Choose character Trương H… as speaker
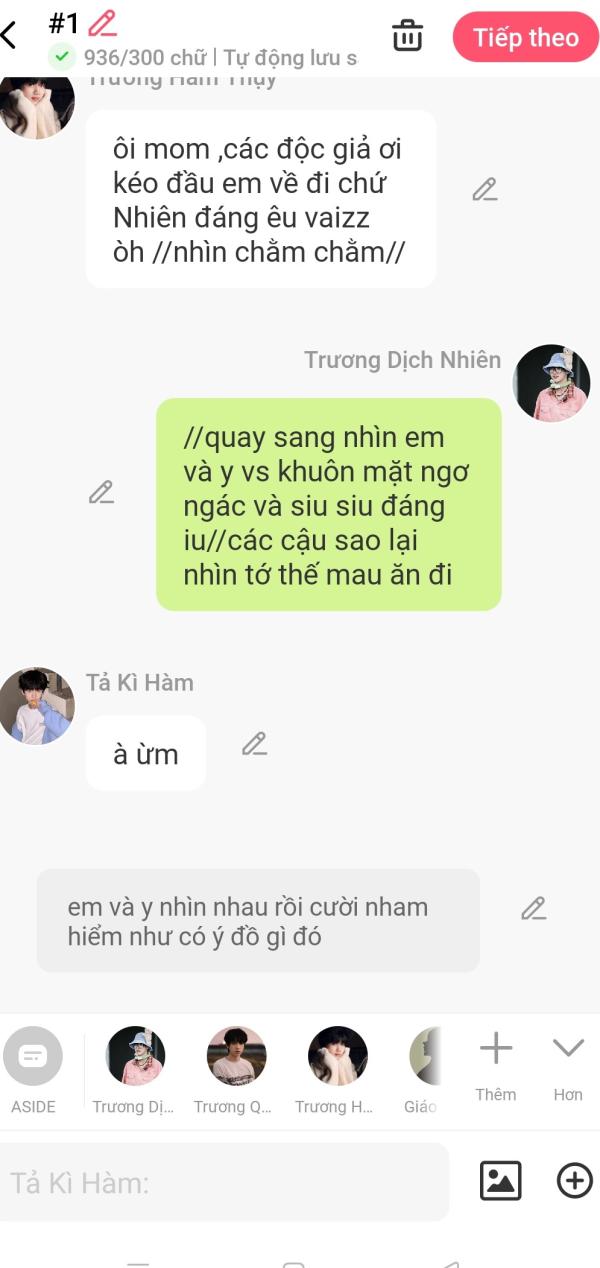This screenshot has height=1268, width=600. tap(337, 1058)
